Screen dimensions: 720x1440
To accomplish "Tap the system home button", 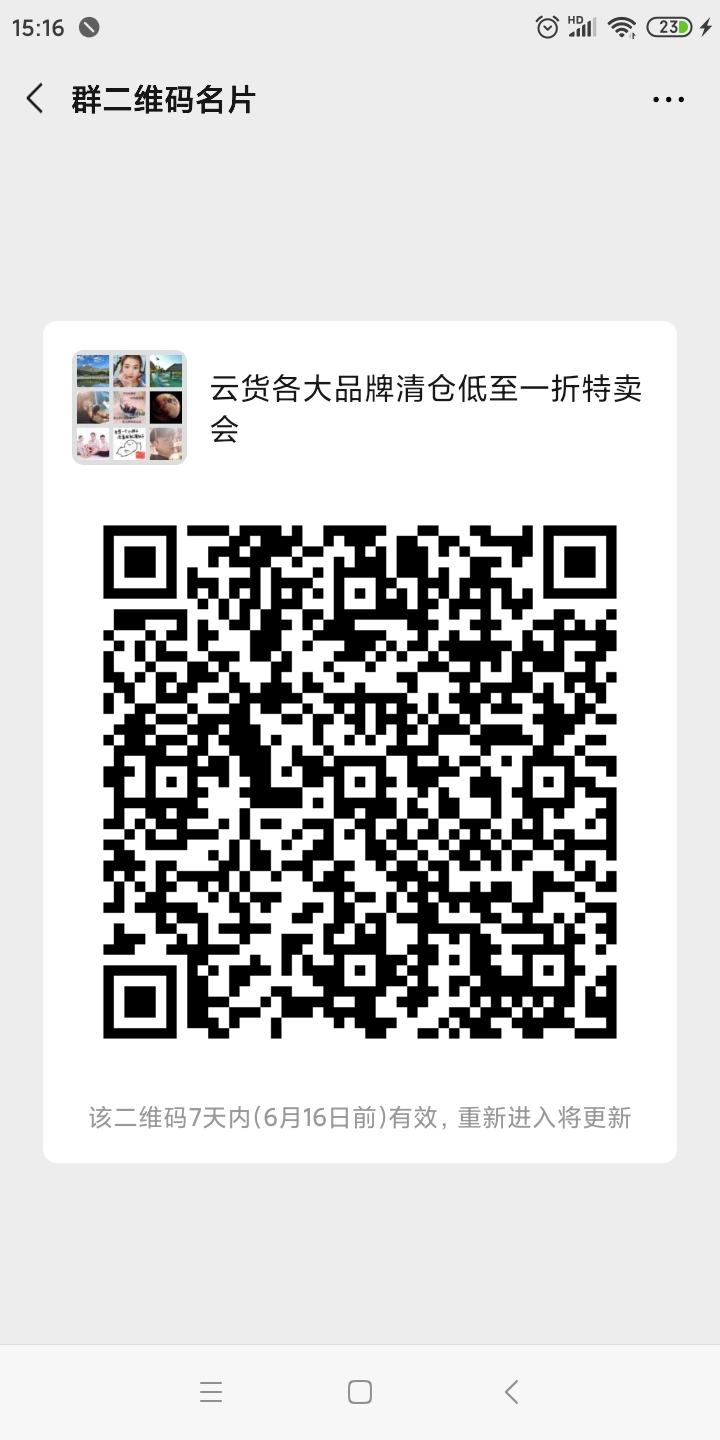I will (x=360, y=1391).
